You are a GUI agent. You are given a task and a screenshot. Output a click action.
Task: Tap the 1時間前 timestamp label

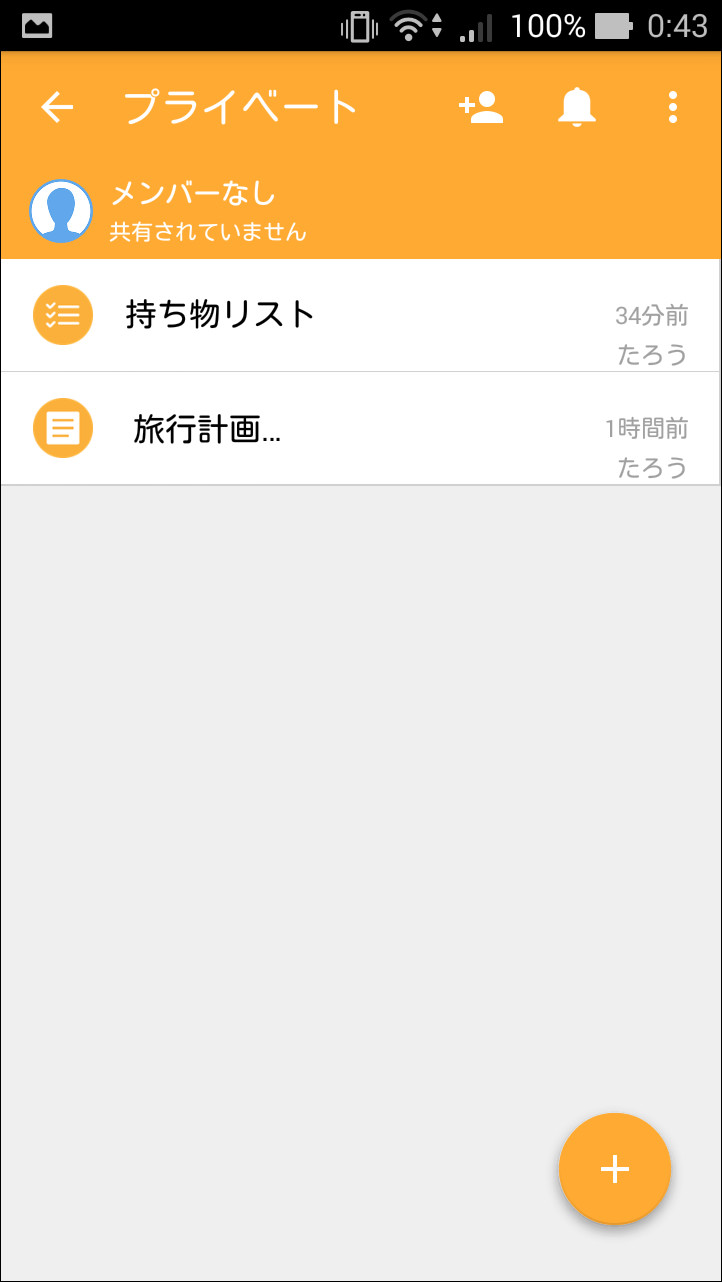(x=643, y=428)
